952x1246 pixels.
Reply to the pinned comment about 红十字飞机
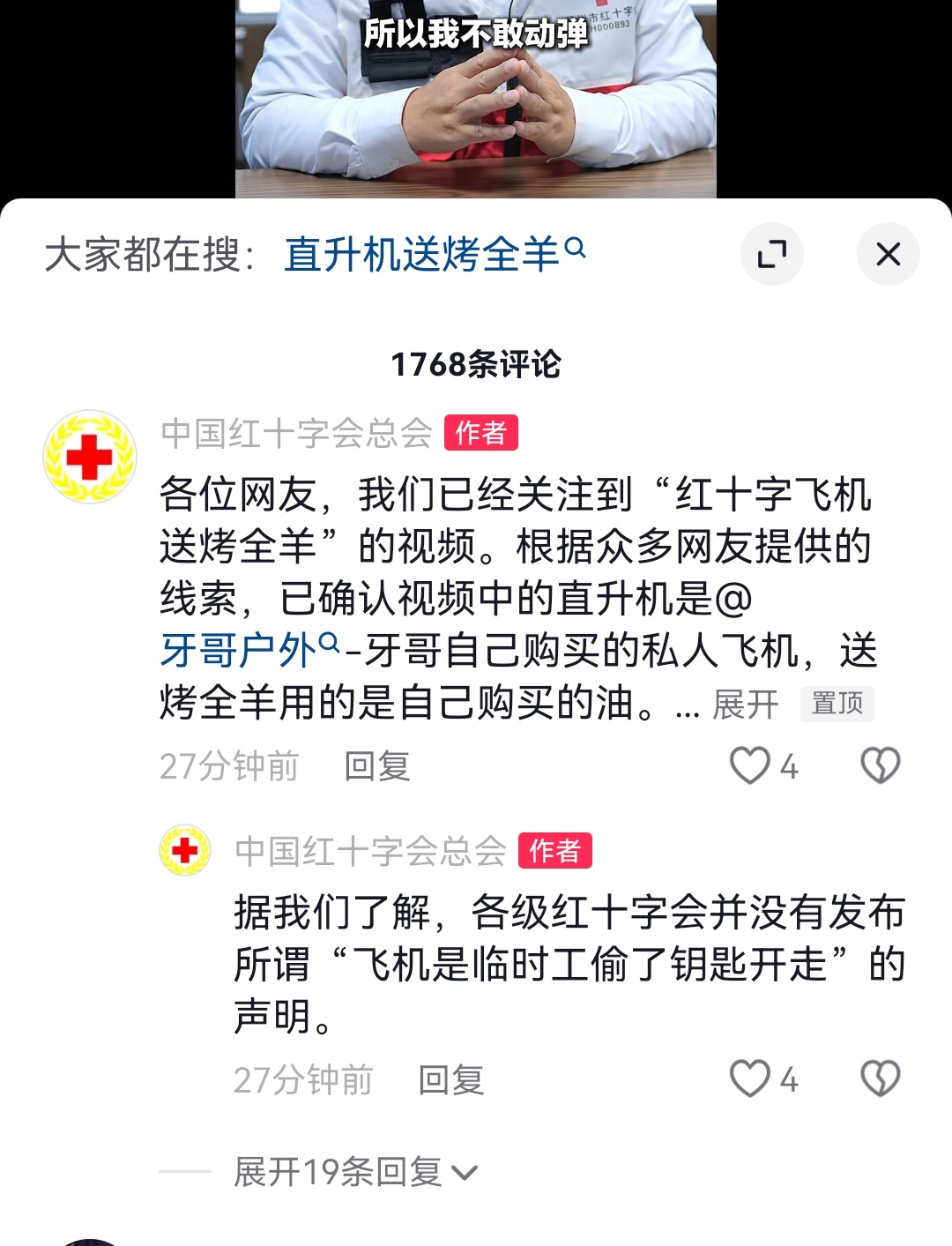[376, 766]
